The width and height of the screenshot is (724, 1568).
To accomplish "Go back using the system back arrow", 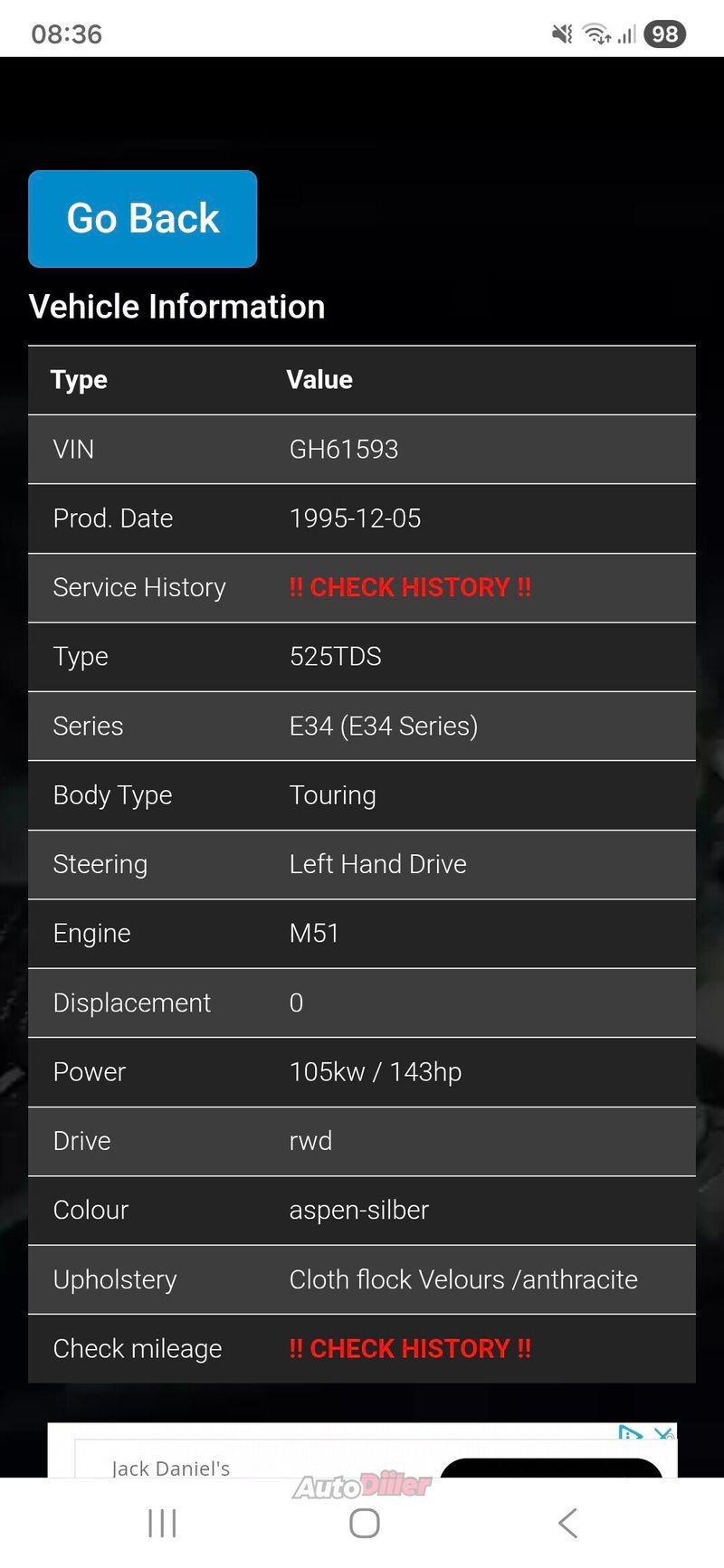I will point(567,1523).
